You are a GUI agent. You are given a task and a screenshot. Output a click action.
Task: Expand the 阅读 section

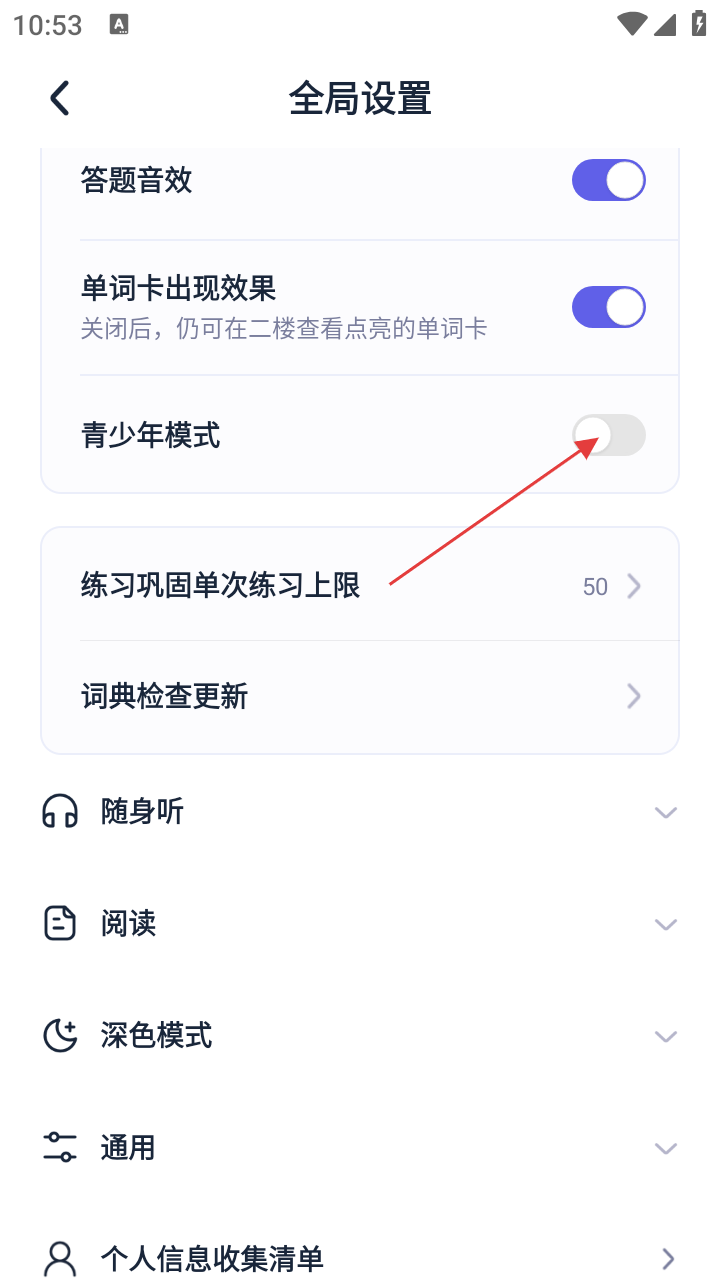(360, 924)
